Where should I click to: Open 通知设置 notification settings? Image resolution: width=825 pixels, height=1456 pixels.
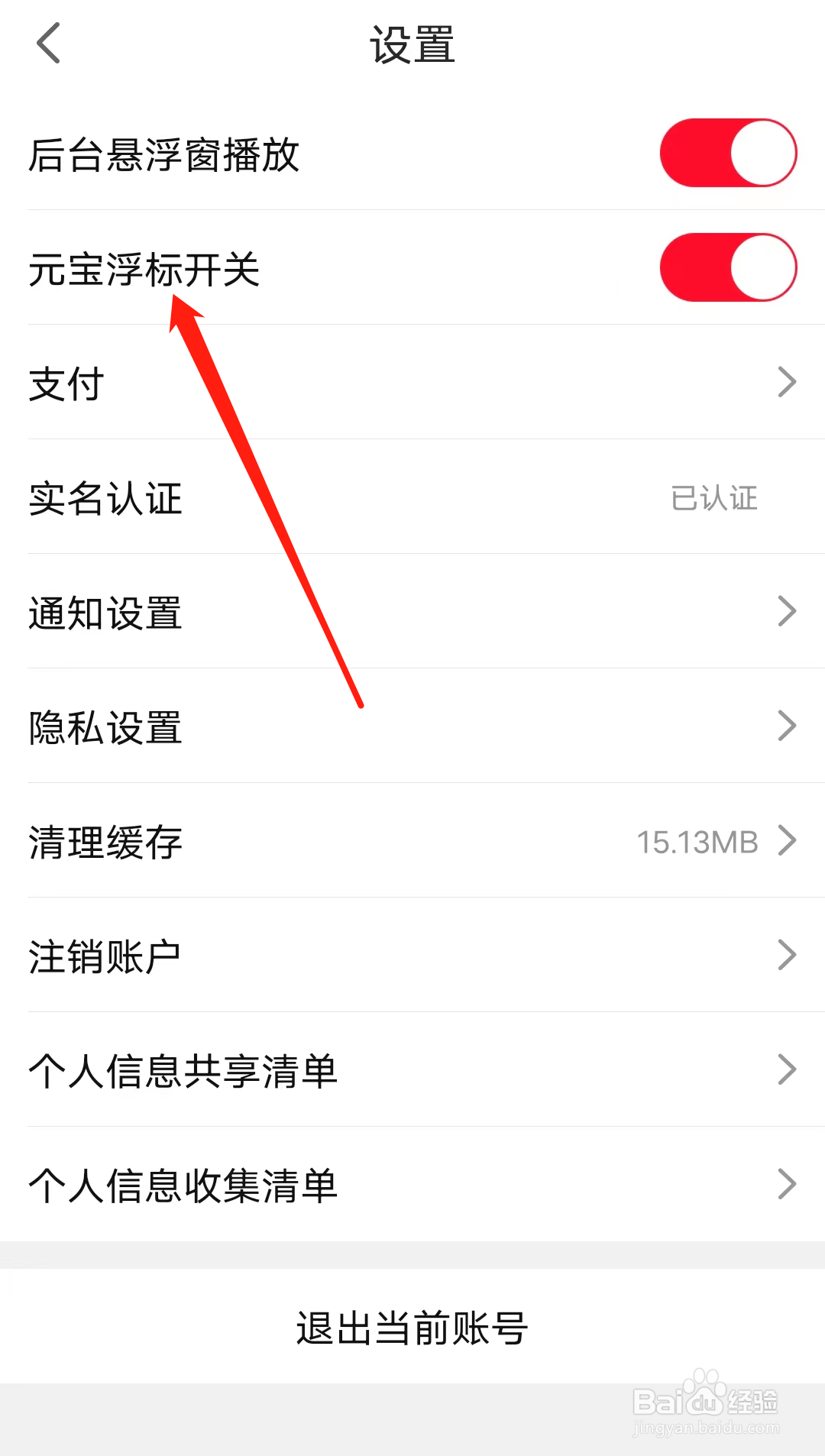tap(412, 611)
